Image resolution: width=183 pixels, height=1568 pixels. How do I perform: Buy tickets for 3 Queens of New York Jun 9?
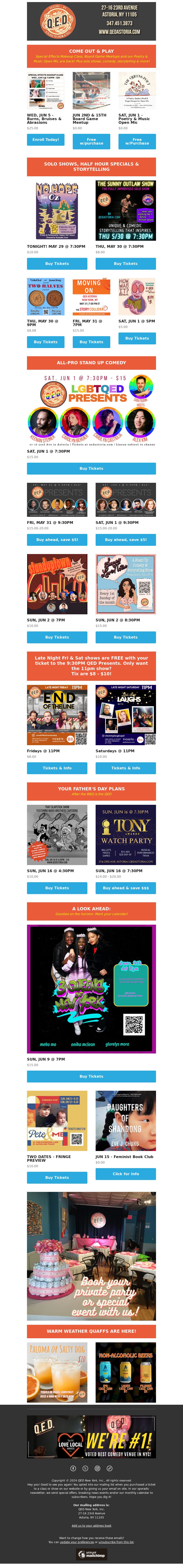91,1076
